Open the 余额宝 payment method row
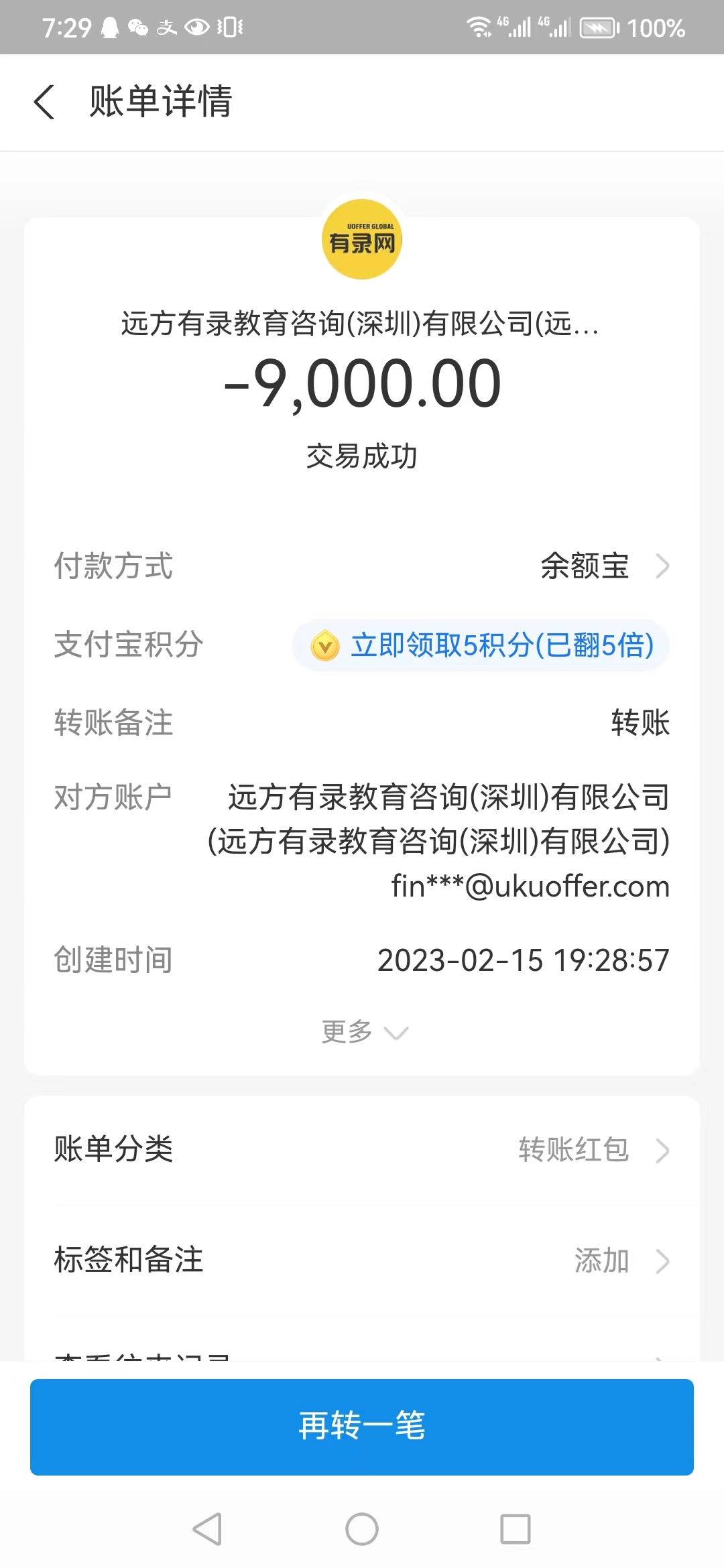The image size is (724, 1568). point(603,566)
